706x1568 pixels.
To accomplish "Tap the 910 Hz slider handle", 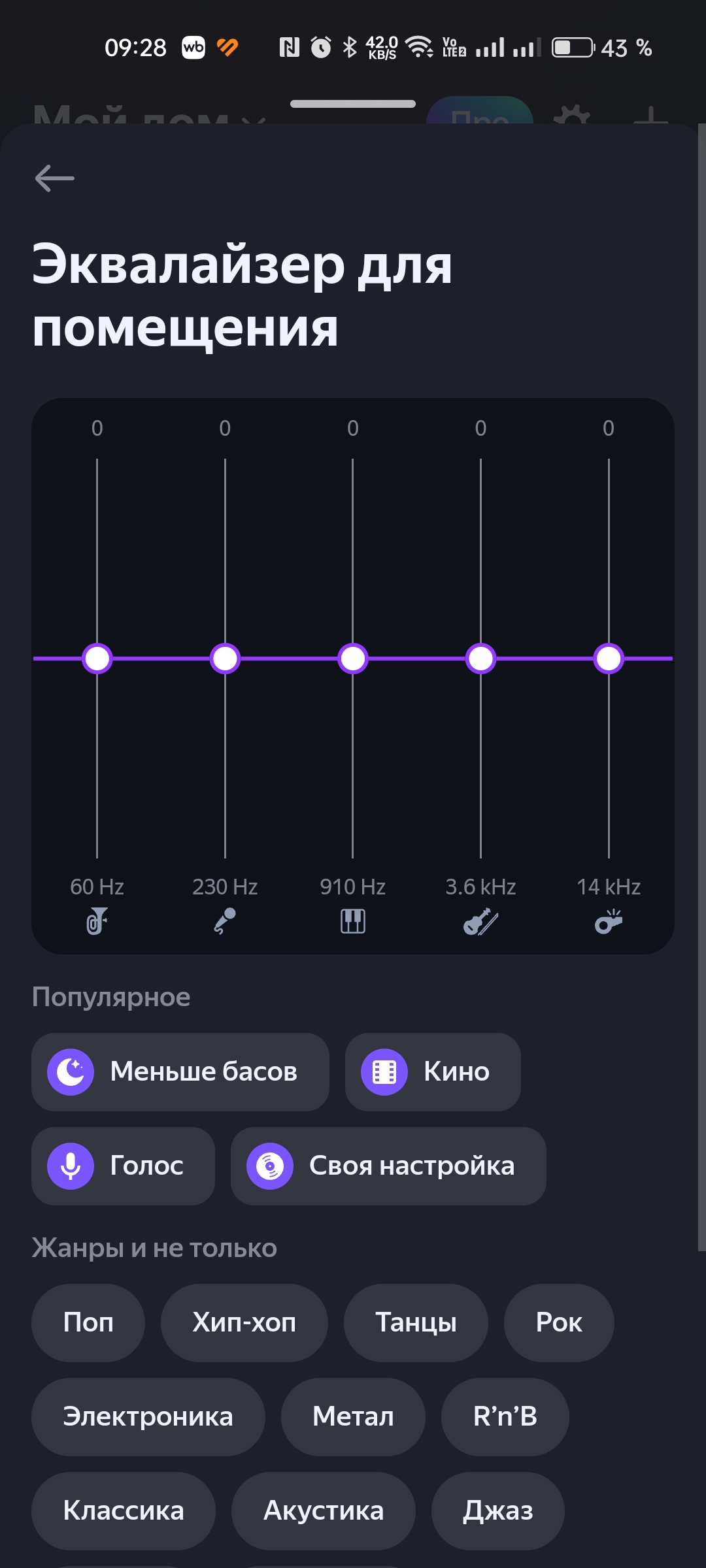I will 353,659.
